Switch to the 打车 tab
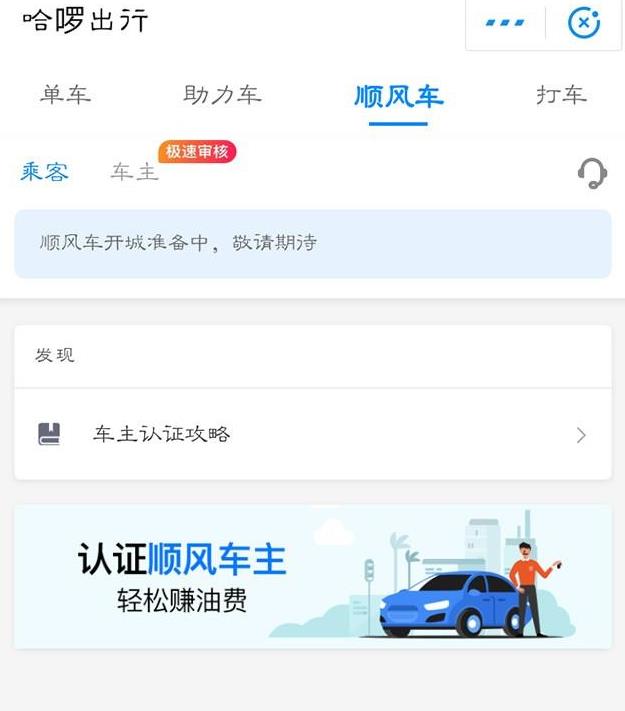The image size is (625, 711). pos(561,95)
